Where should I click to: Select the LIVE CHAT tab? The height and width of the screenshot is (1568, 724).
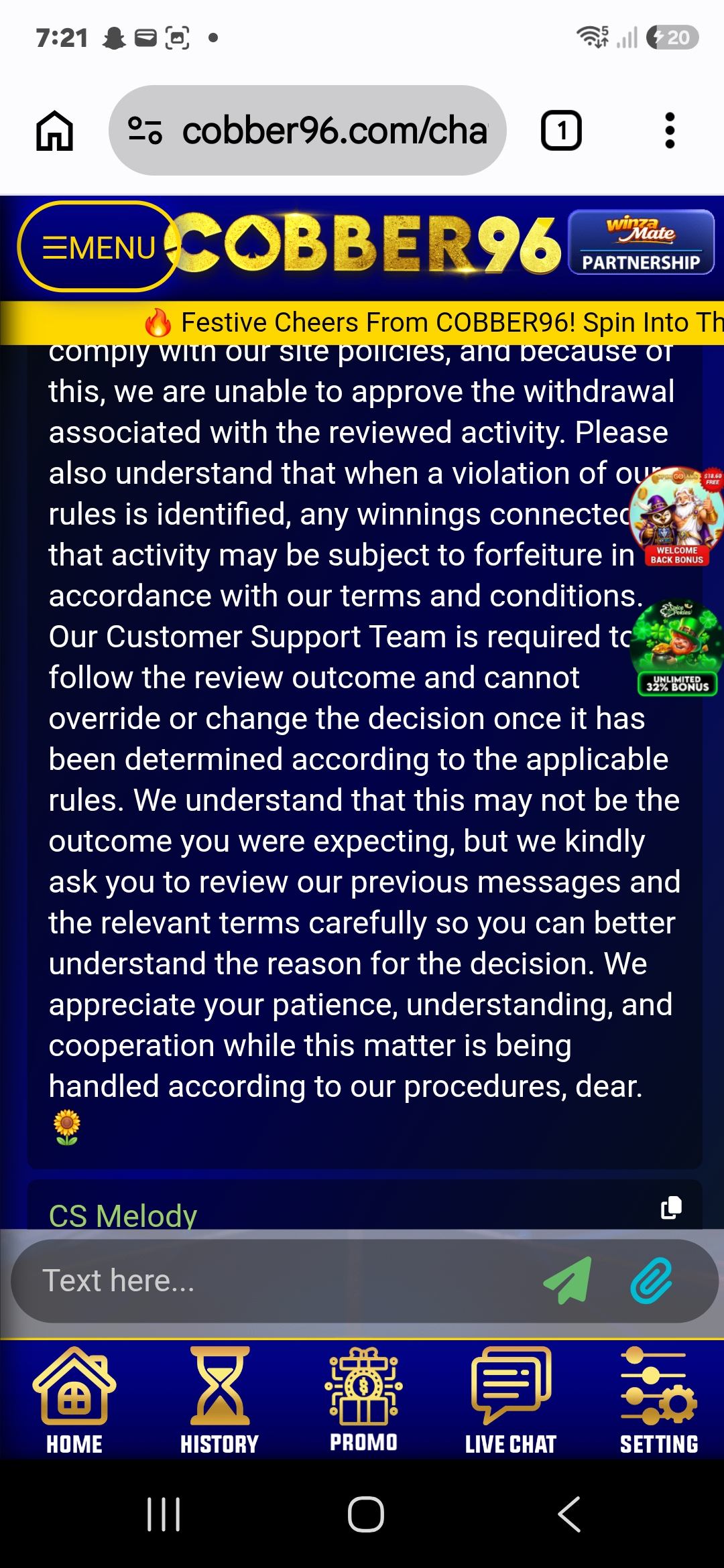coord(511,1400)
